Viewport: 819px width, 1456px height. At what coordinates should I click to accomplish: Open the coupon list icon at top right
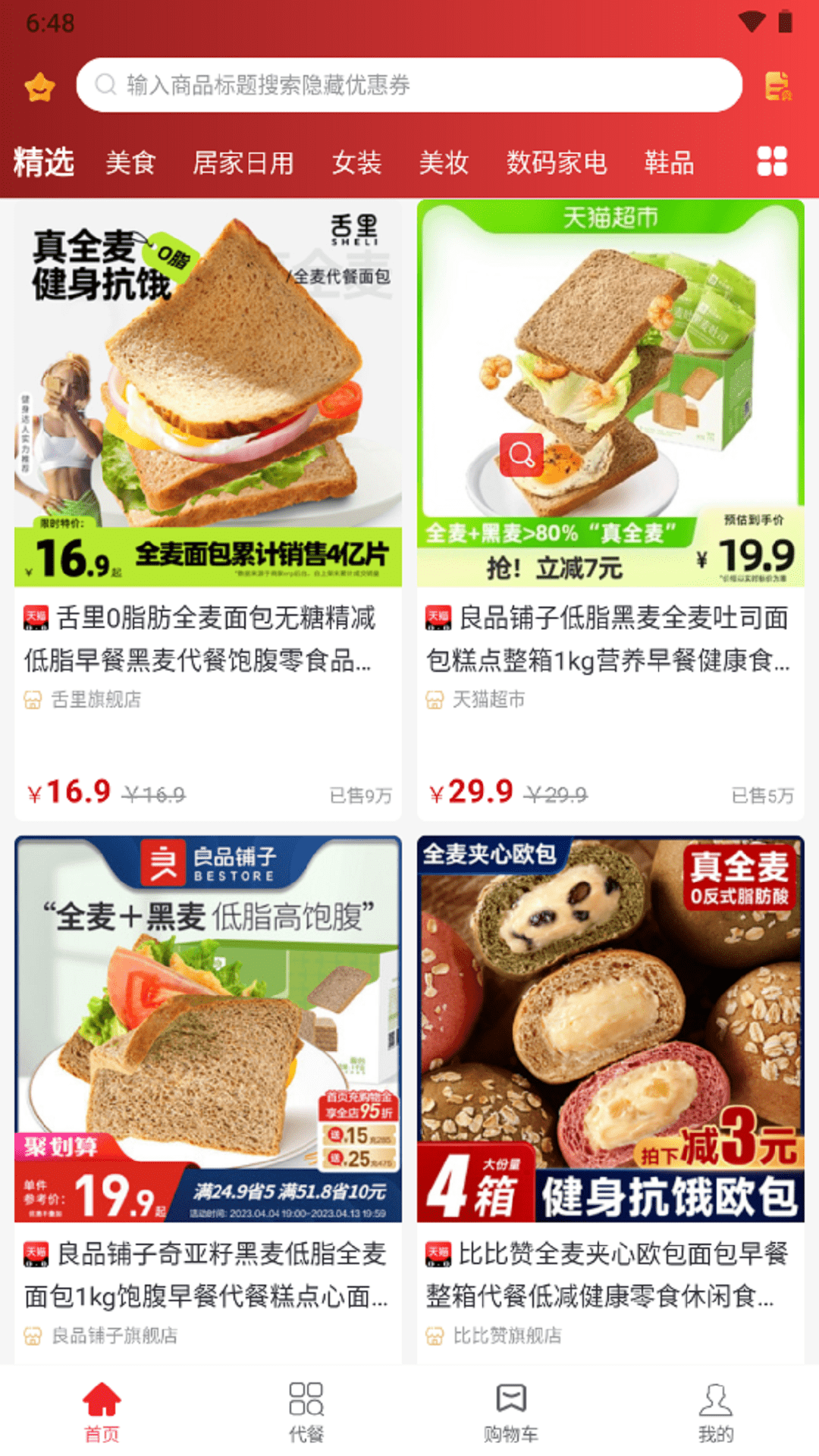click(x=777, y=86)
